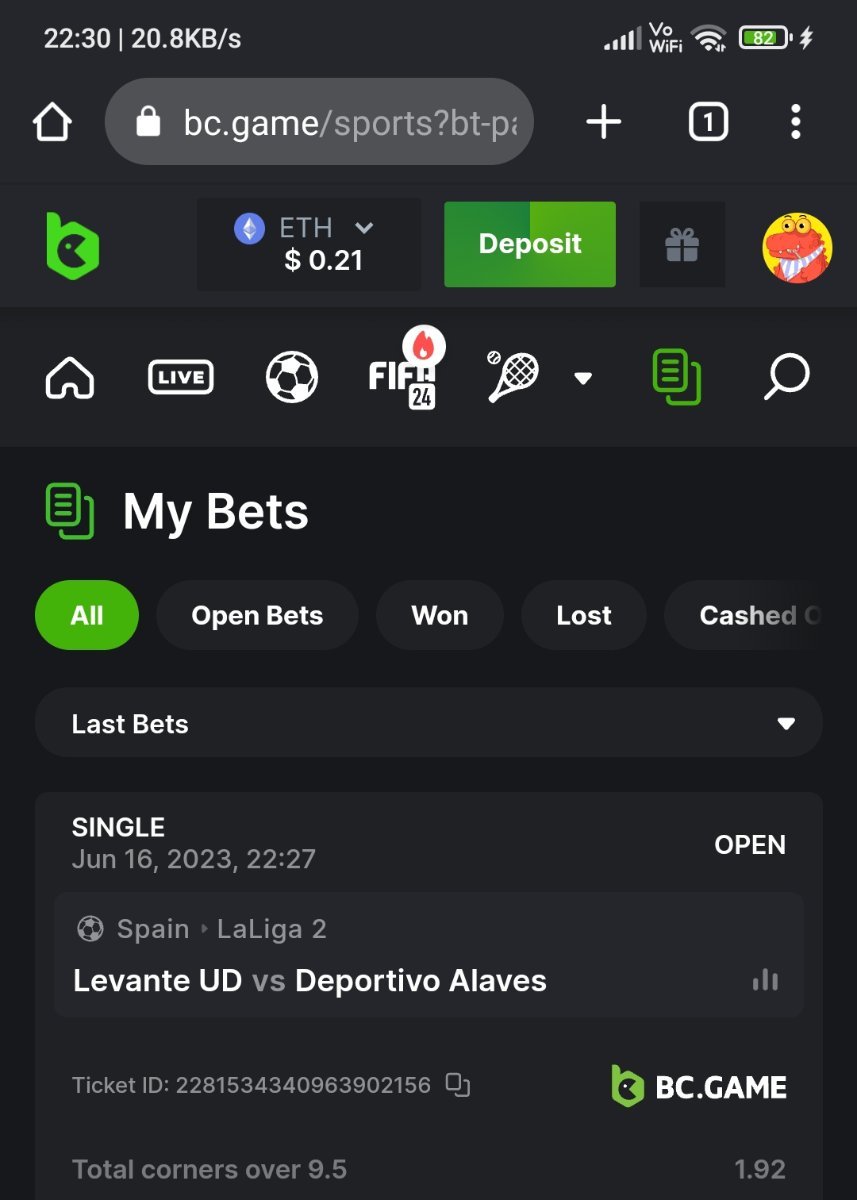Viewport: 857px width, 1200px height.
Task: Open the FIFA 24 section
Action: [403, 377]
